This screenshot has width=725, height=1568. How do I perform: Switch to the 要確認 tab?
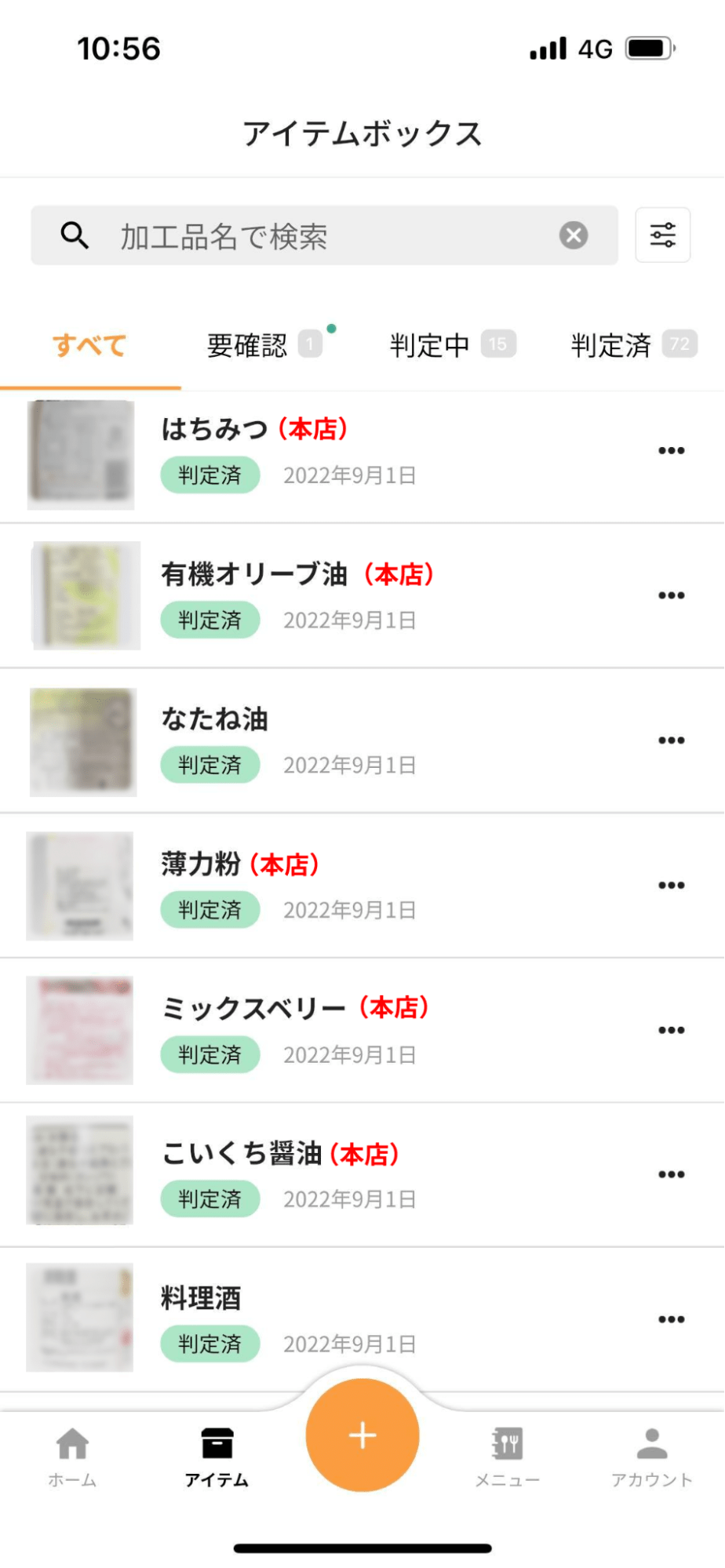pos(248,345)
